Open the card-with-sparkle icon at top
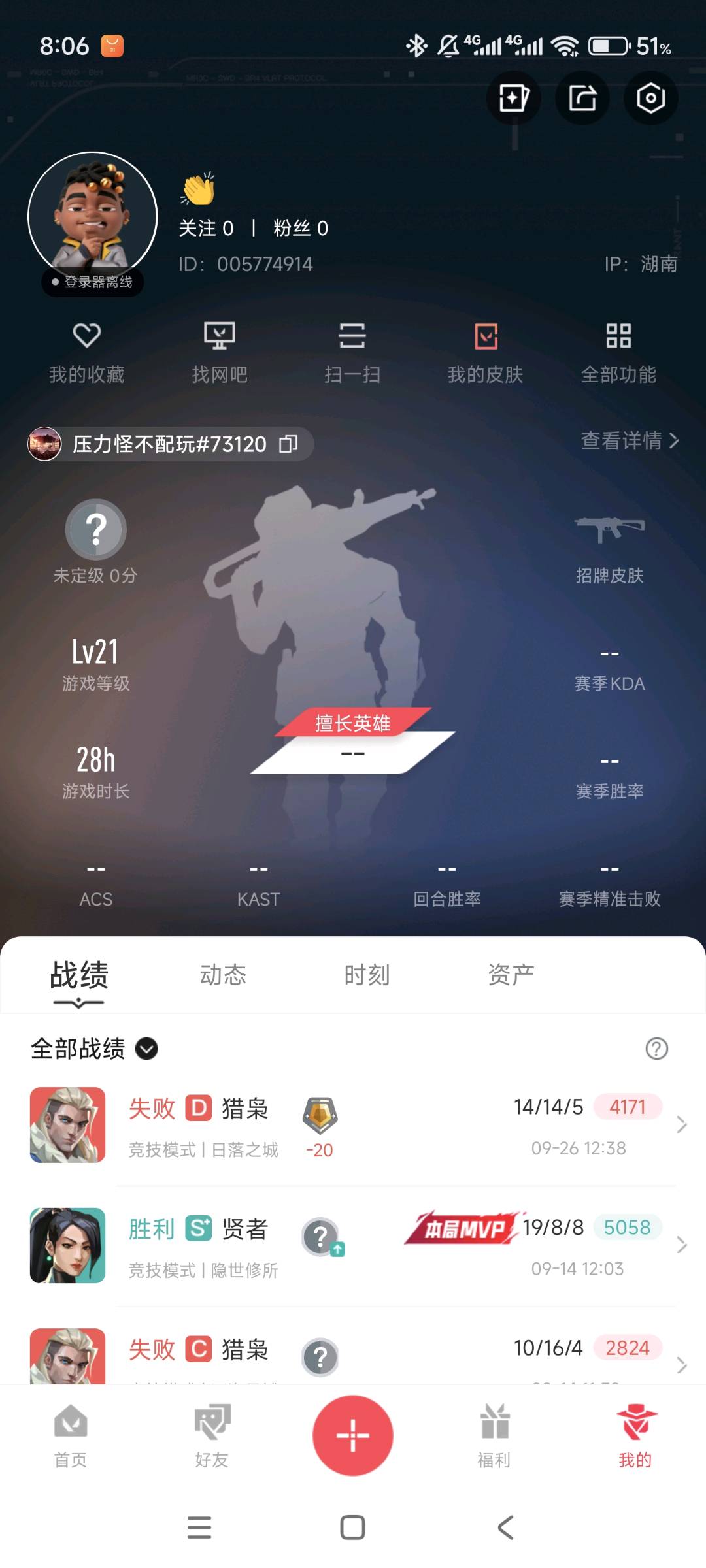Viewport: 706px width, 1568px height. pyautogui.click(x=514, y=99)
